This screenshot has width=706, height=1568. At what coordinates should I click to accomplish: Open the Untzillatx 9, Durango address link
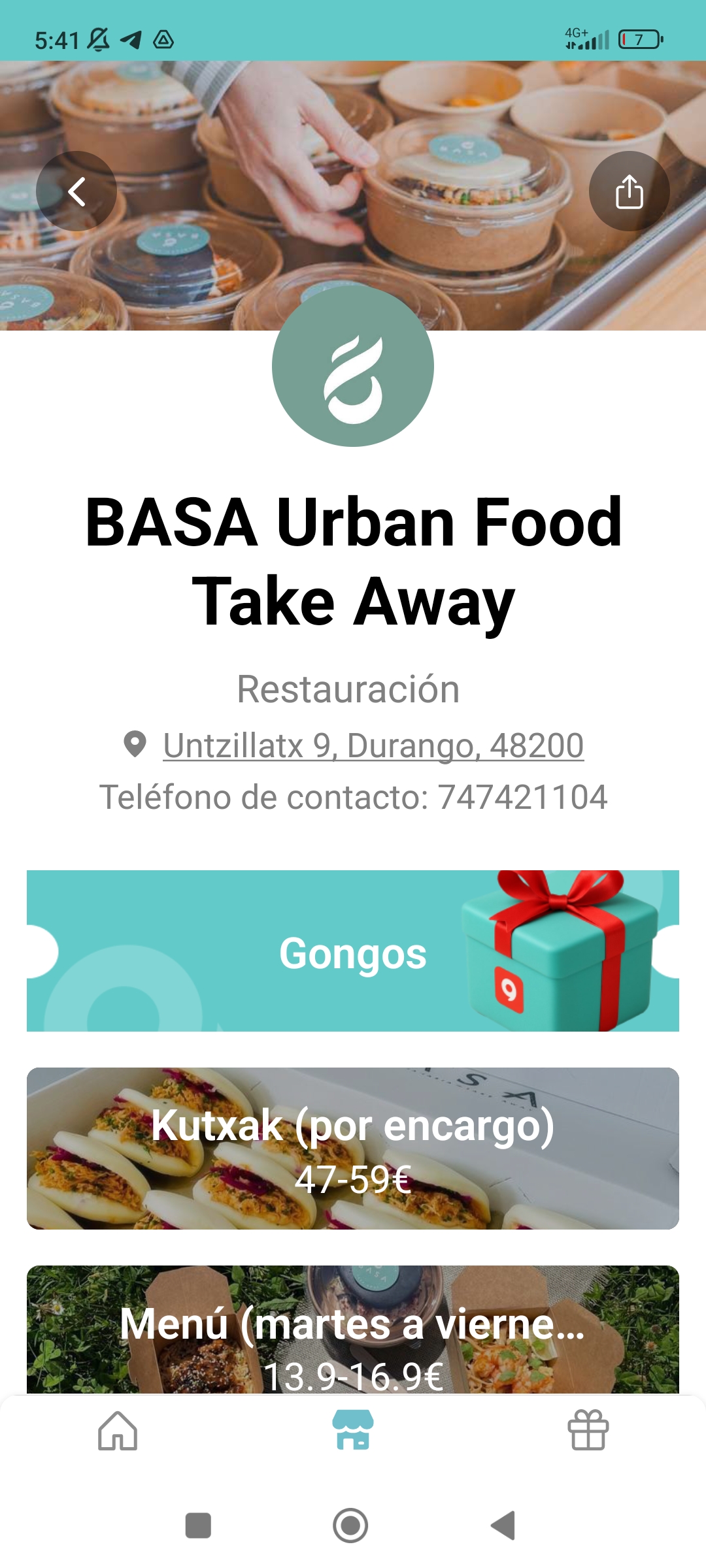(373, 745)
